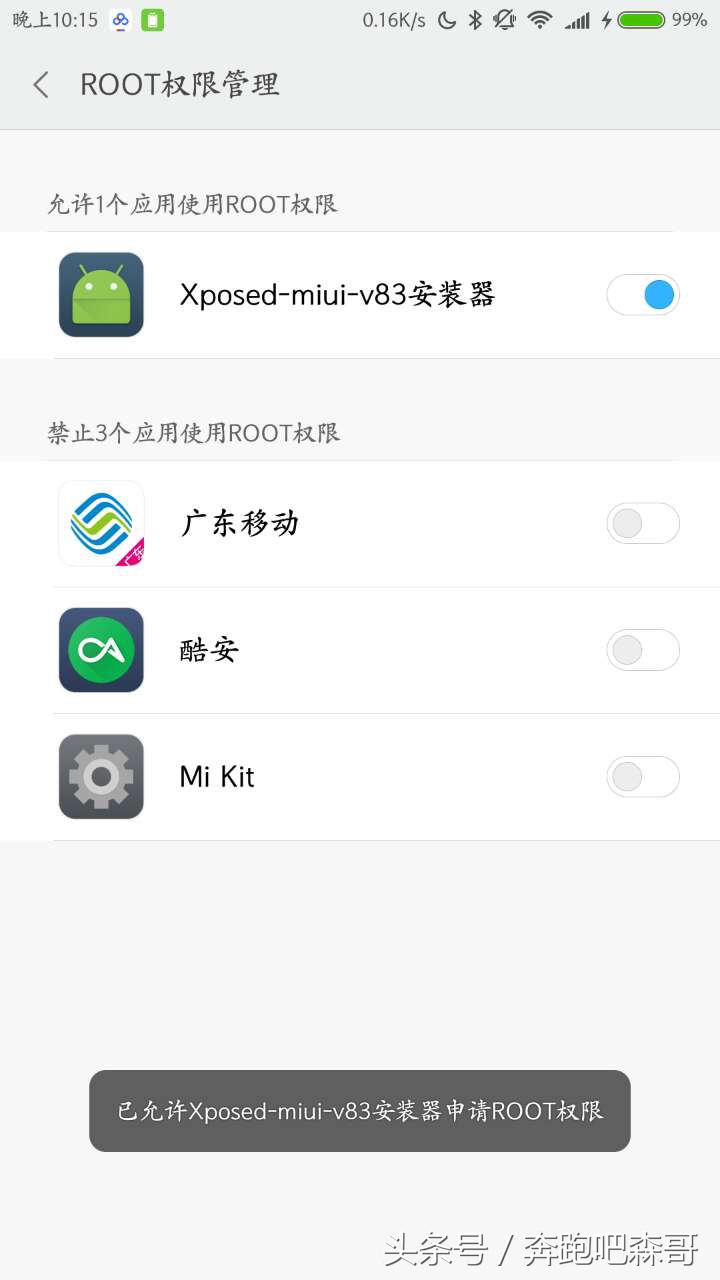Tap the signal strength bars icon

click(x=578, y=18)
